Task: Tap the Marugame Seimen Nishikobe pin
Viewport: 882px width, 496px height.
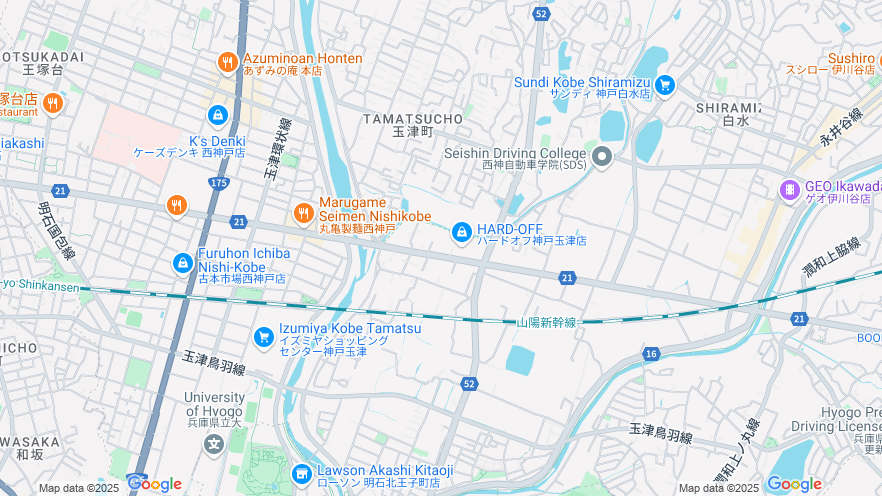Action: coord(303,212)
